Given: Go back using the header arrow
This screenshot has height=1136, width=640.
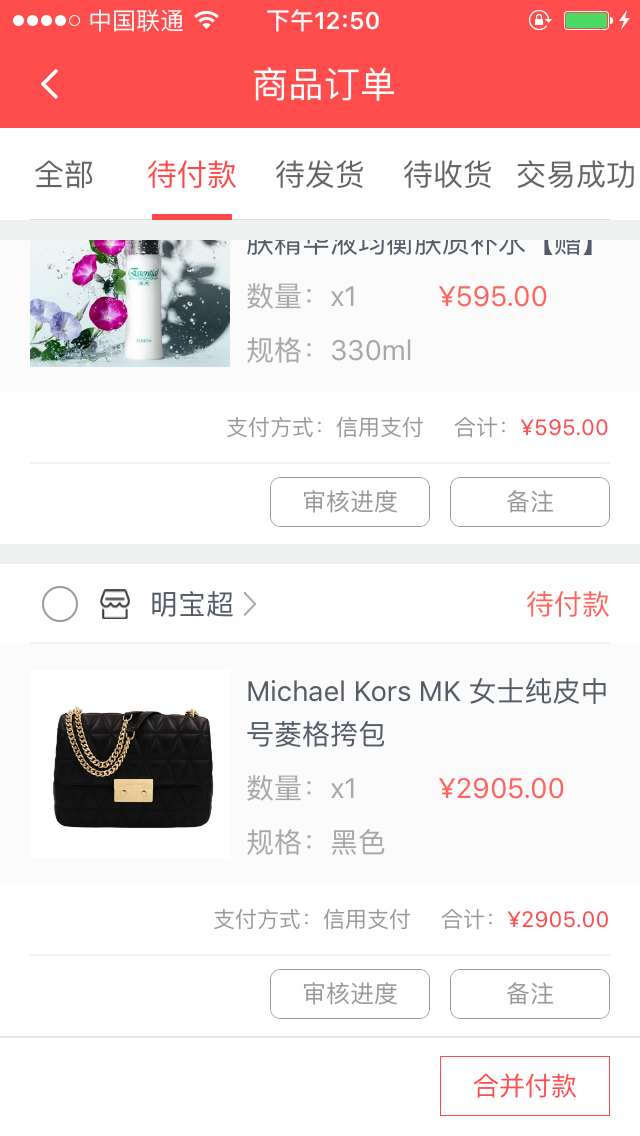Looking at the screenshot, I should click(50, 84).
